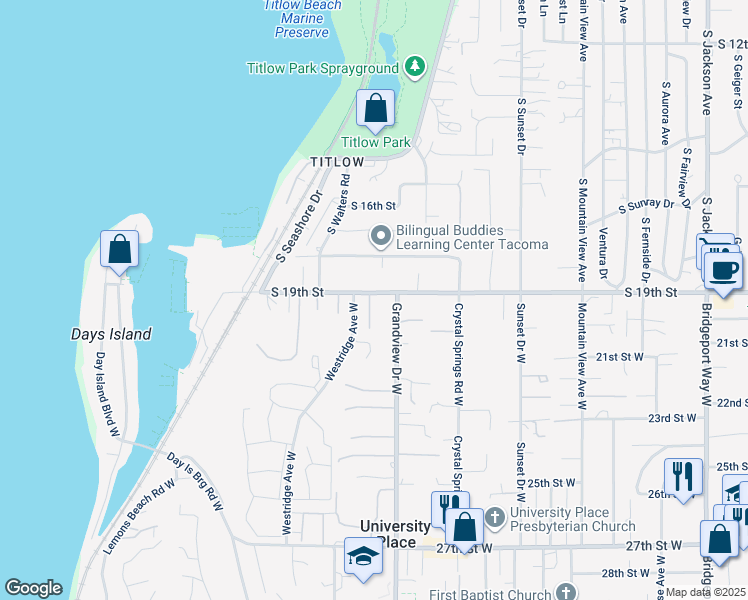This screenshot has width=748, height=600.
Task: Tap University Place Presbyterian Church marker
Action: (495, 518)
